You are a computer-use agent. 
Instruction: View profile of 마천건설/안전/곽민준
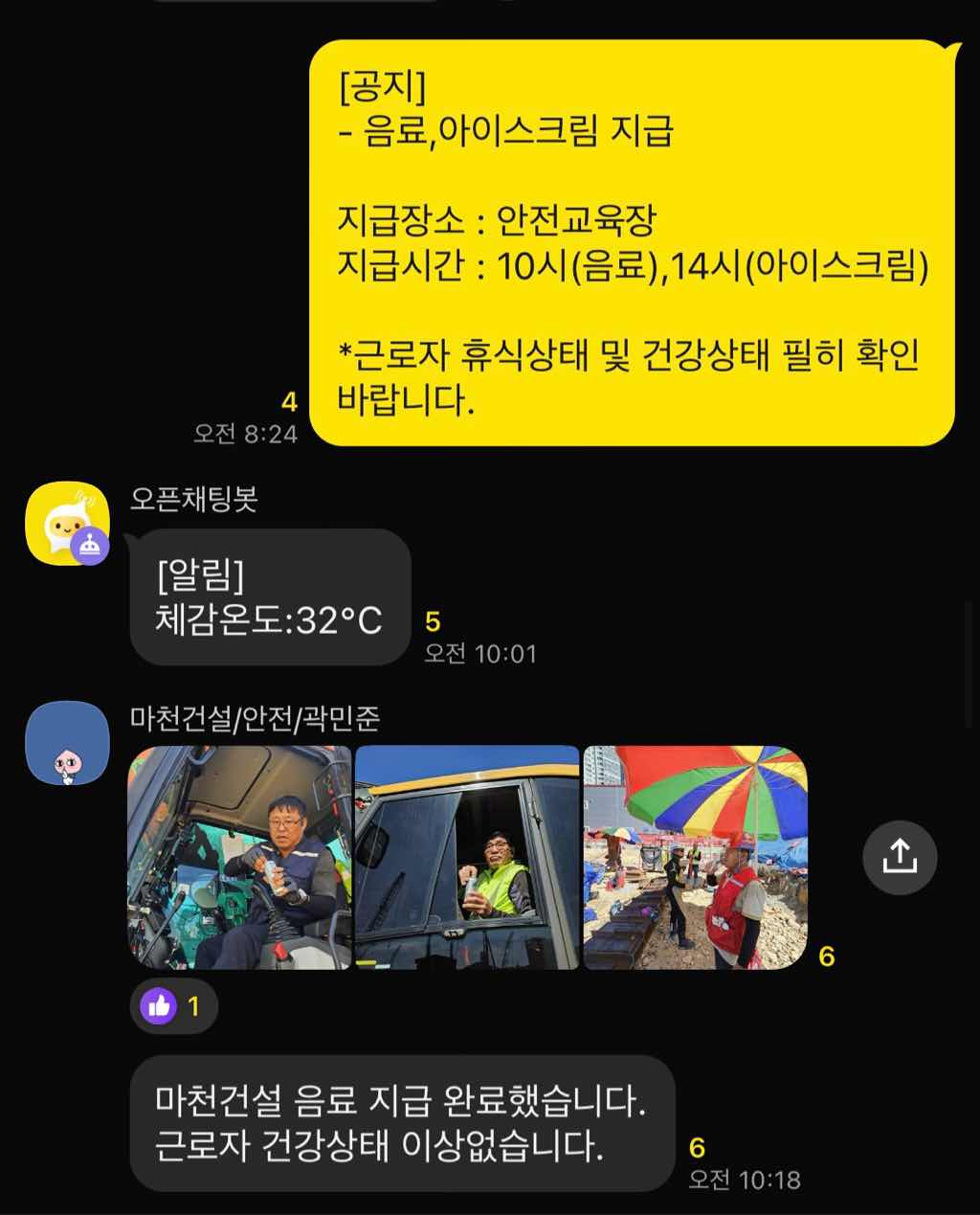point(67,744)
